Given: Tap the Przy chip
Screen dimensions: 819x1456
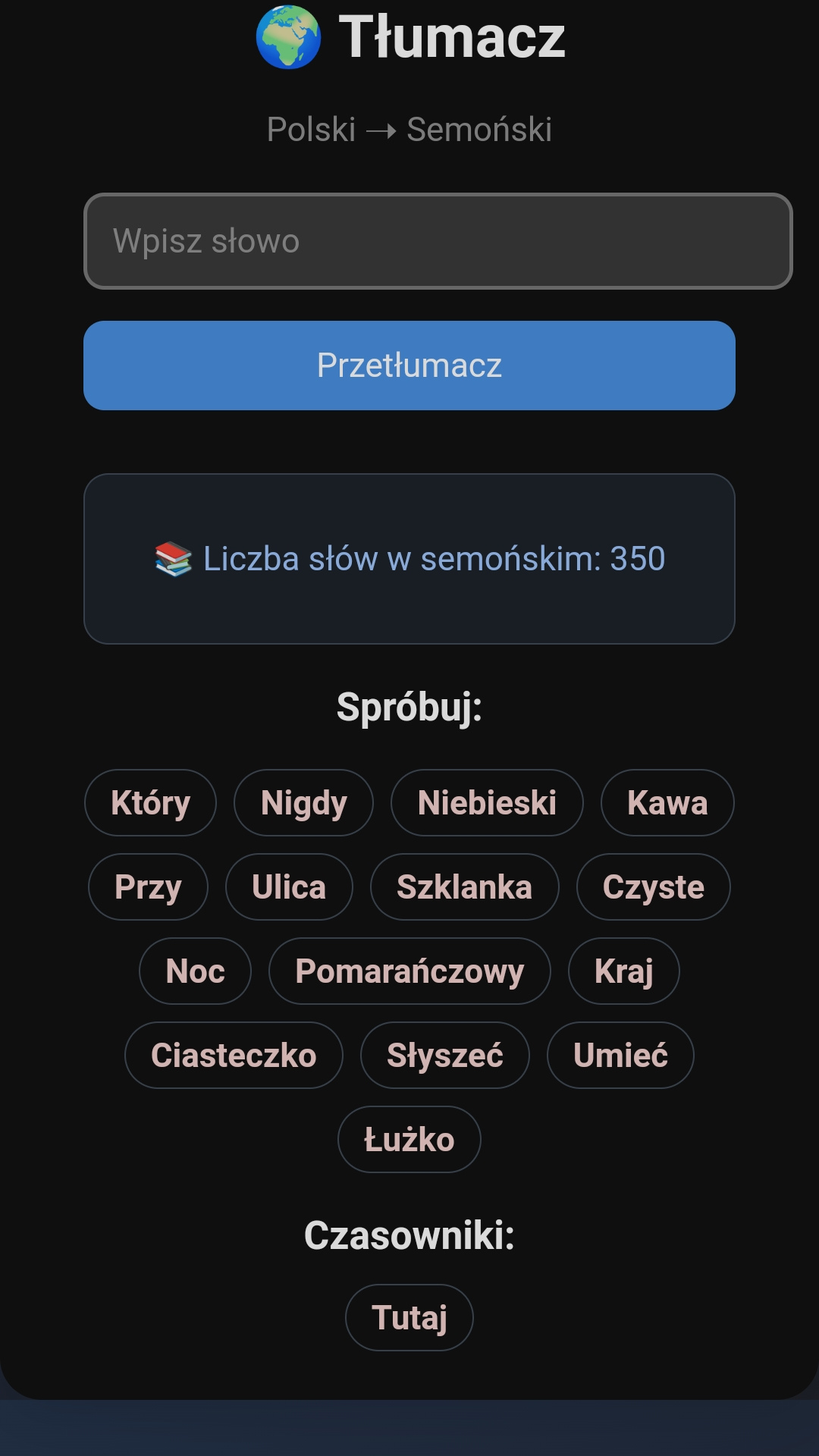Looking at the screenshot, I should pyautogui.click(x=148, y=887).
